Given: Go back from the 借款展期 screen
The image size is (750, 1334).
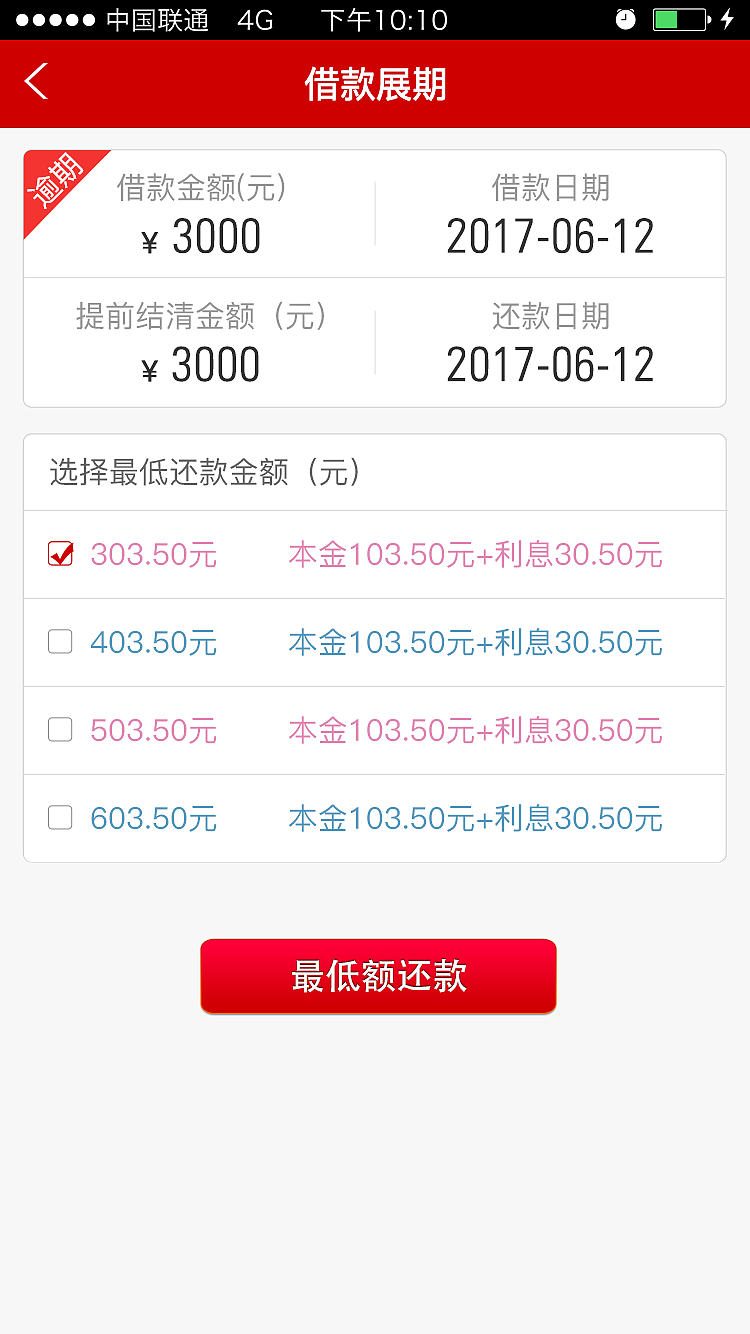Looking at the screenshot, I should click(36, 82).
